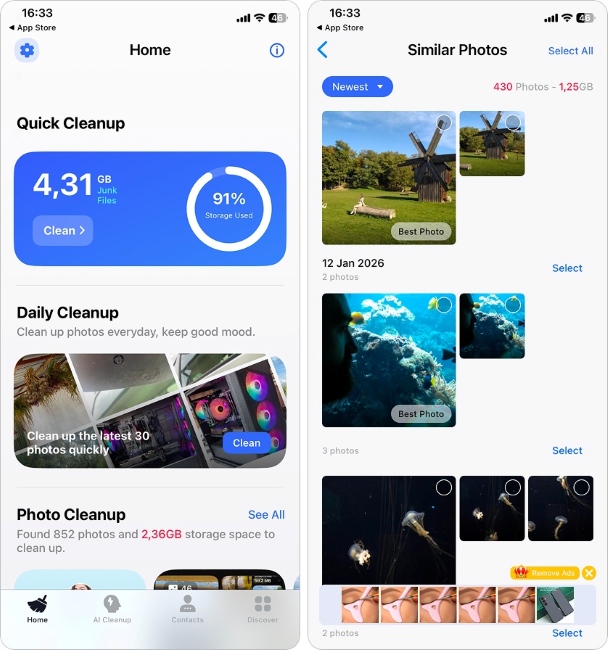Tap the Remove Ads badge
This screenshot has width=608, height=650.
[x=544, y=573]
